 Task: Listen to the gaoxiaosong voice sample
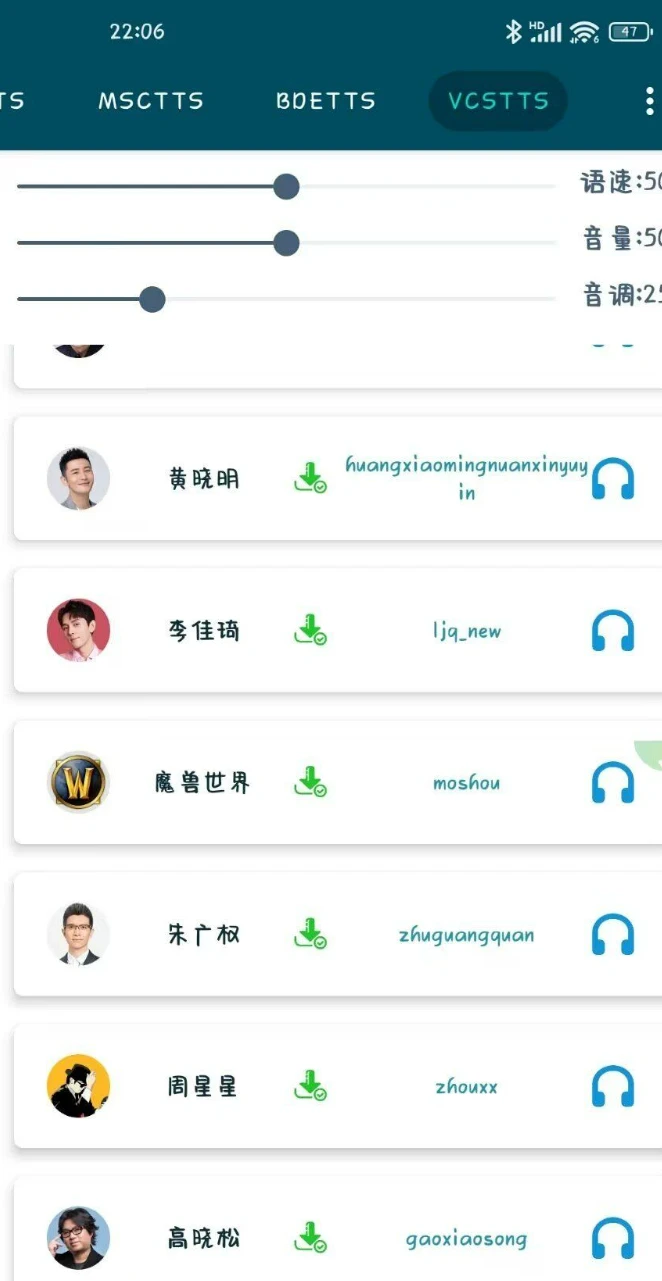coord(613,1239)
